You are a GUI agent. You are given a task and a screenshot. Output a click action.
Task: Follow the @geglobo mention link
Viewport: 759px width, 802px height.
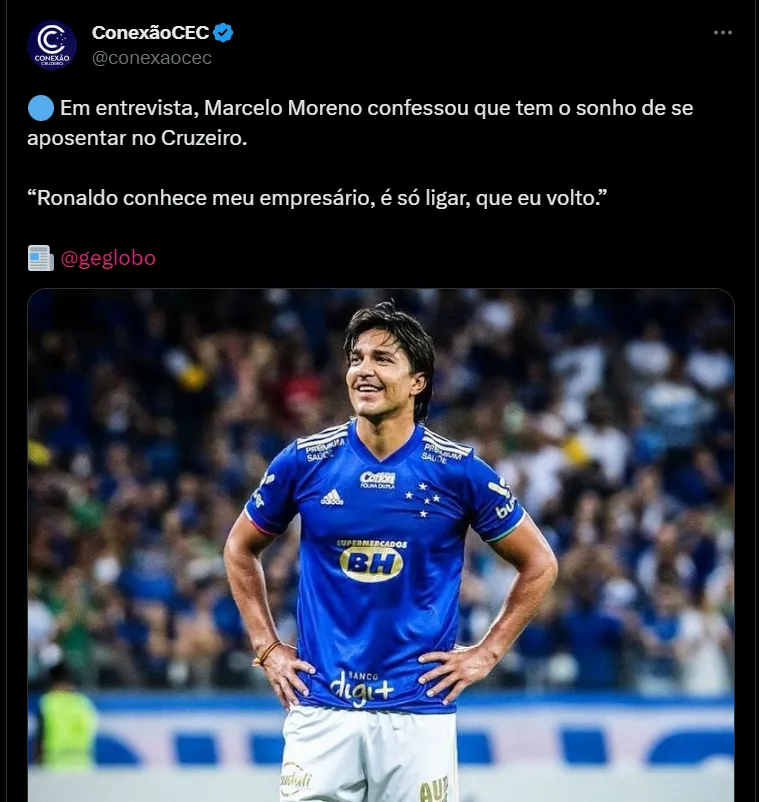click(x=108, y=258)
